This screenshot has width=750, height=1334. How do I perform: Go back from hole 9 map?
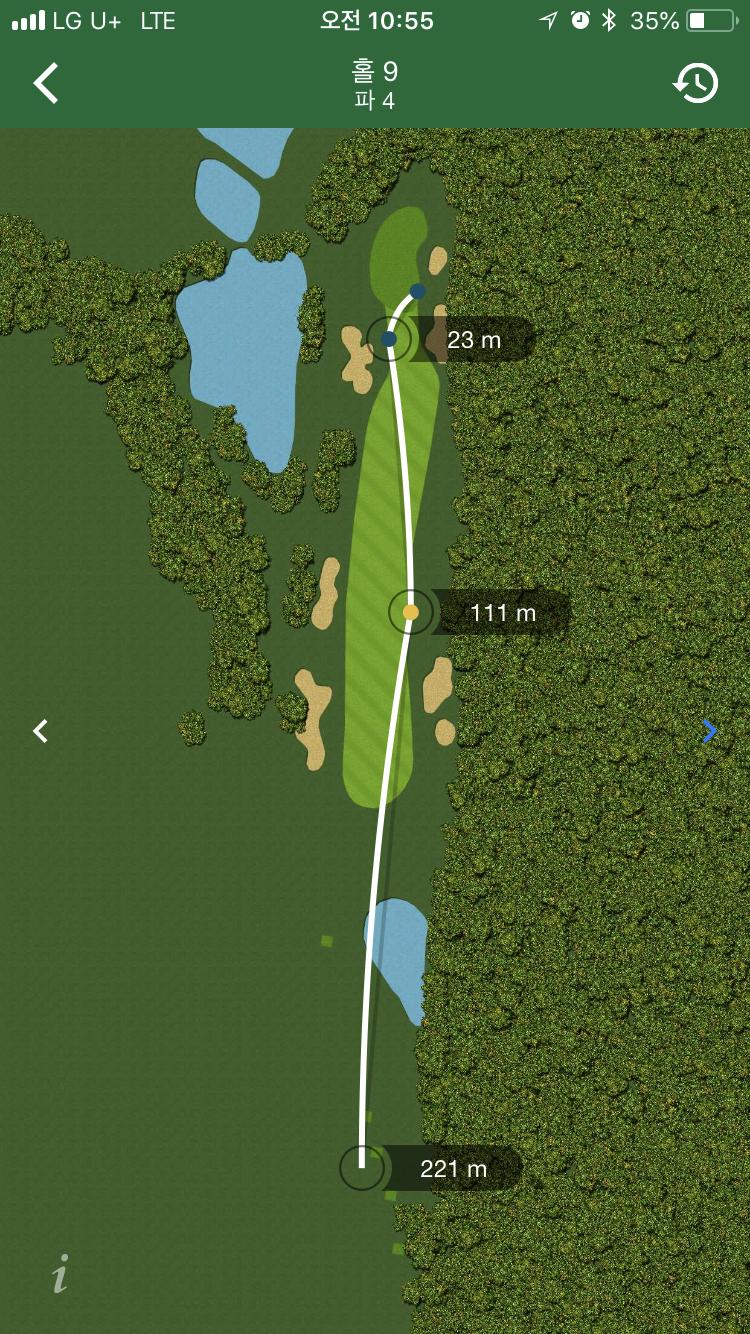point(46,83)
